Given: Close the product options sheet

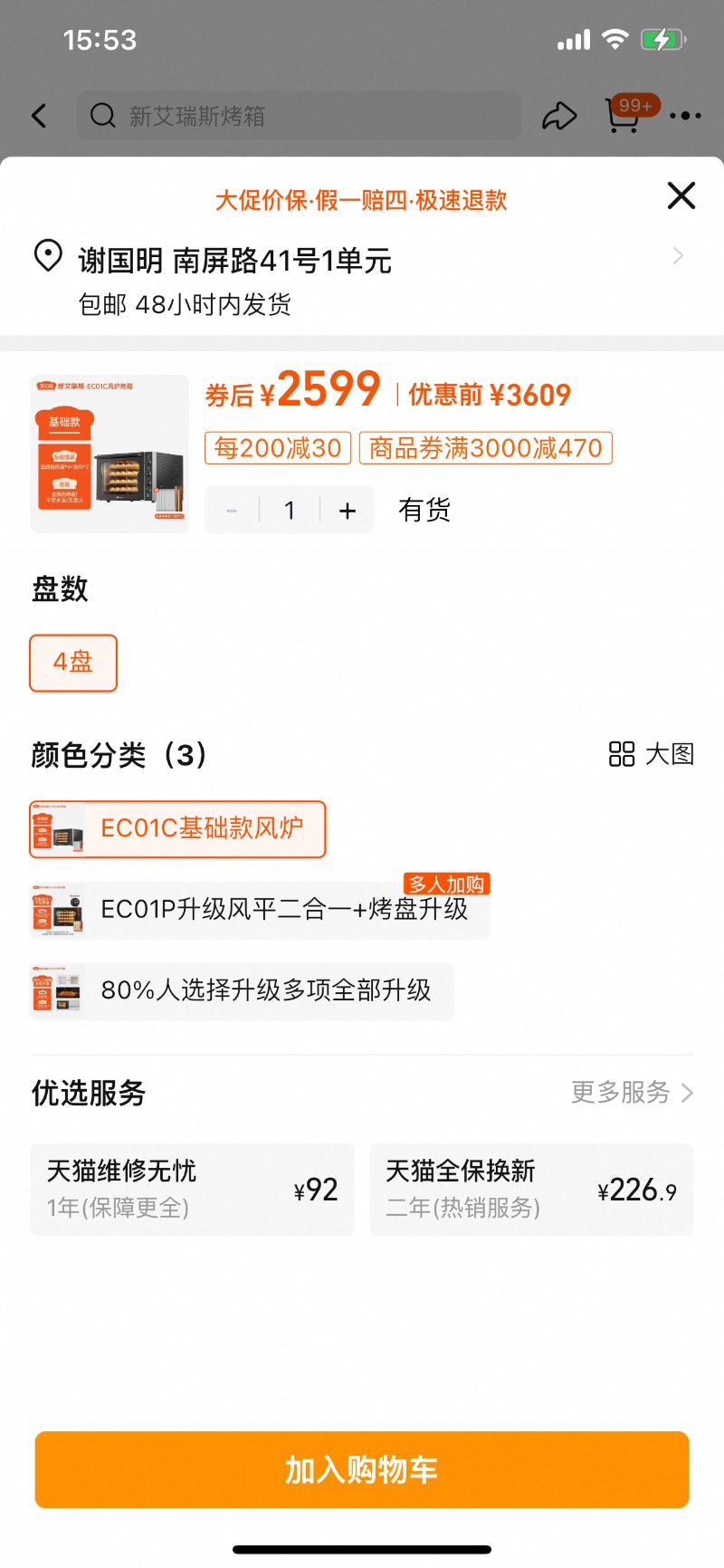Looking at the screenshot, I should click(681, 196).
